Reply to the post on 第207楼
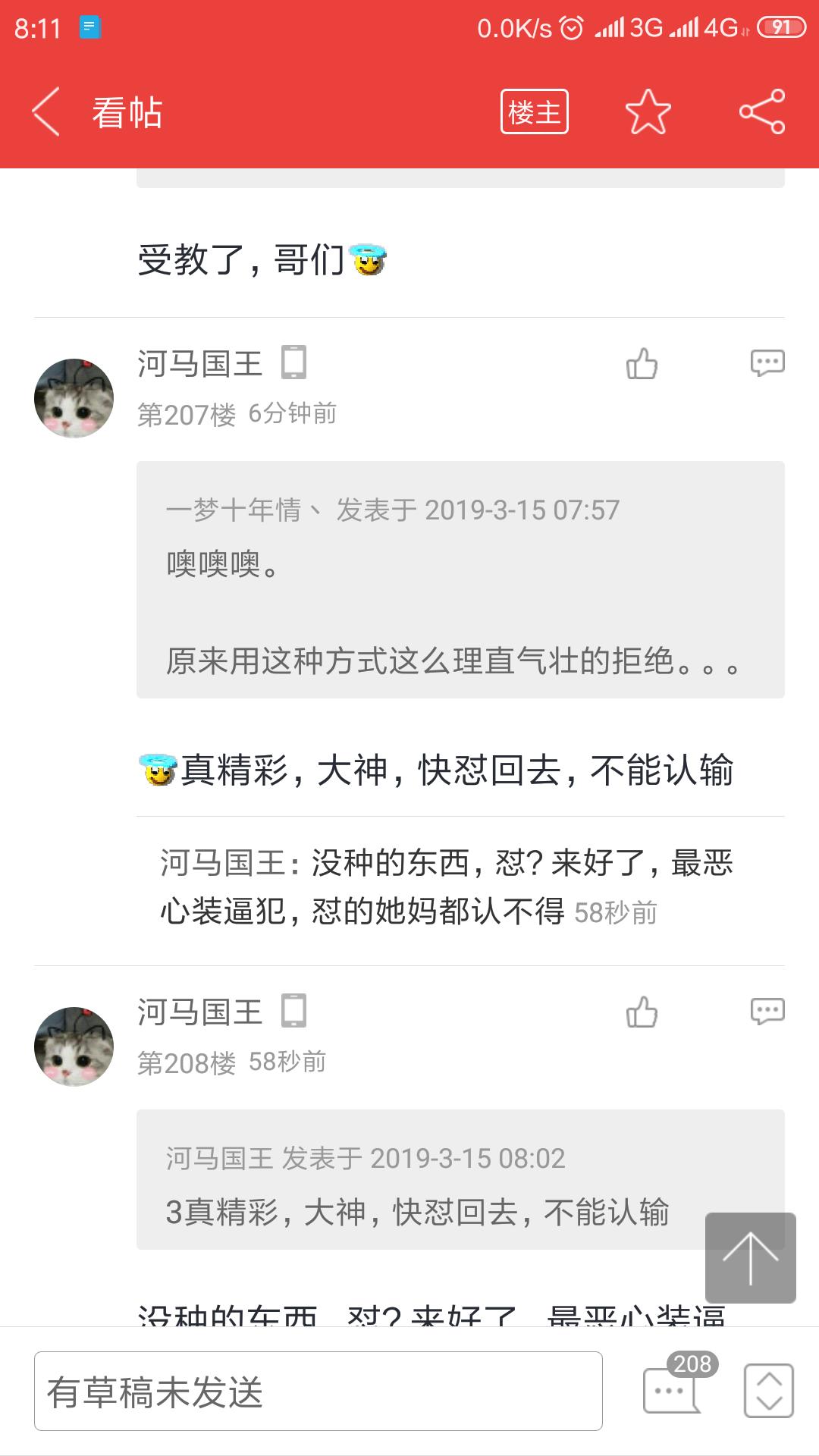The height and width of the screenshot is (1456, 819). click(767, 363)
